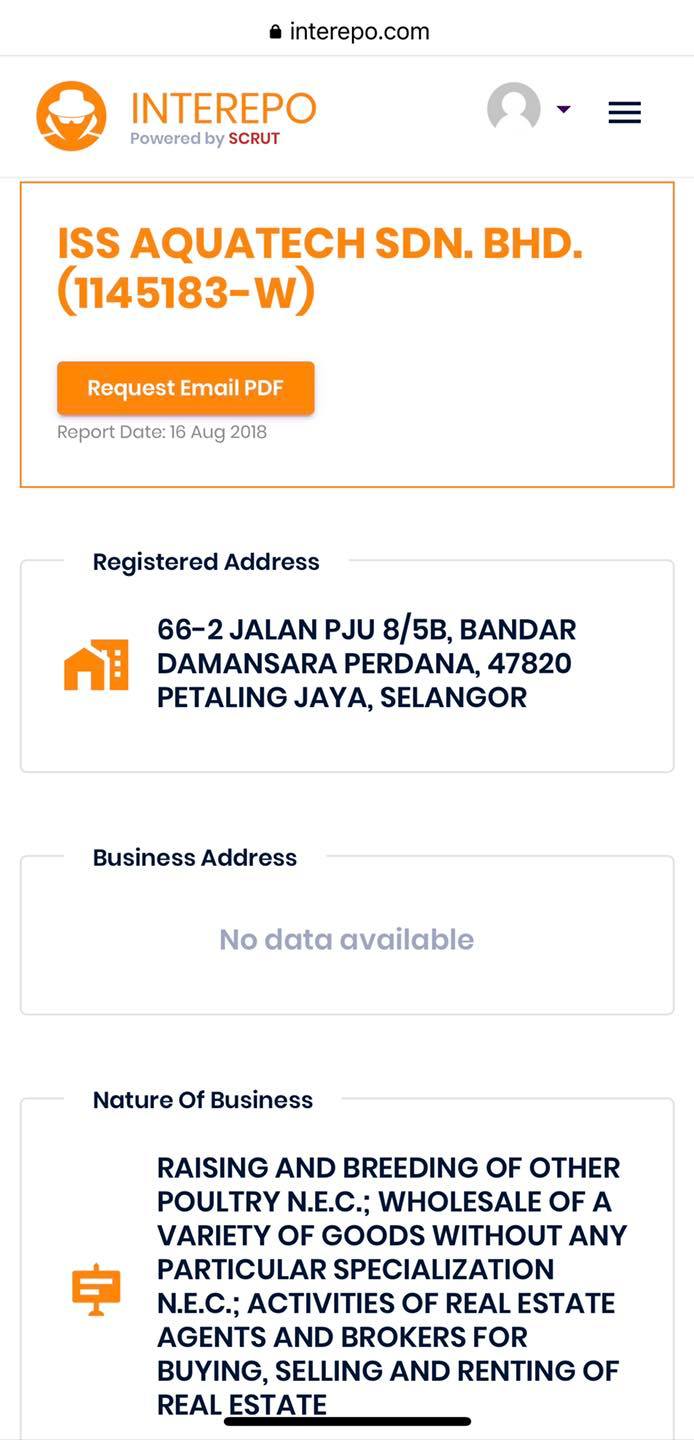This screenshot has height=1440, width=694.
Task: Open the hamburger navigation menu
Action: 624,113
